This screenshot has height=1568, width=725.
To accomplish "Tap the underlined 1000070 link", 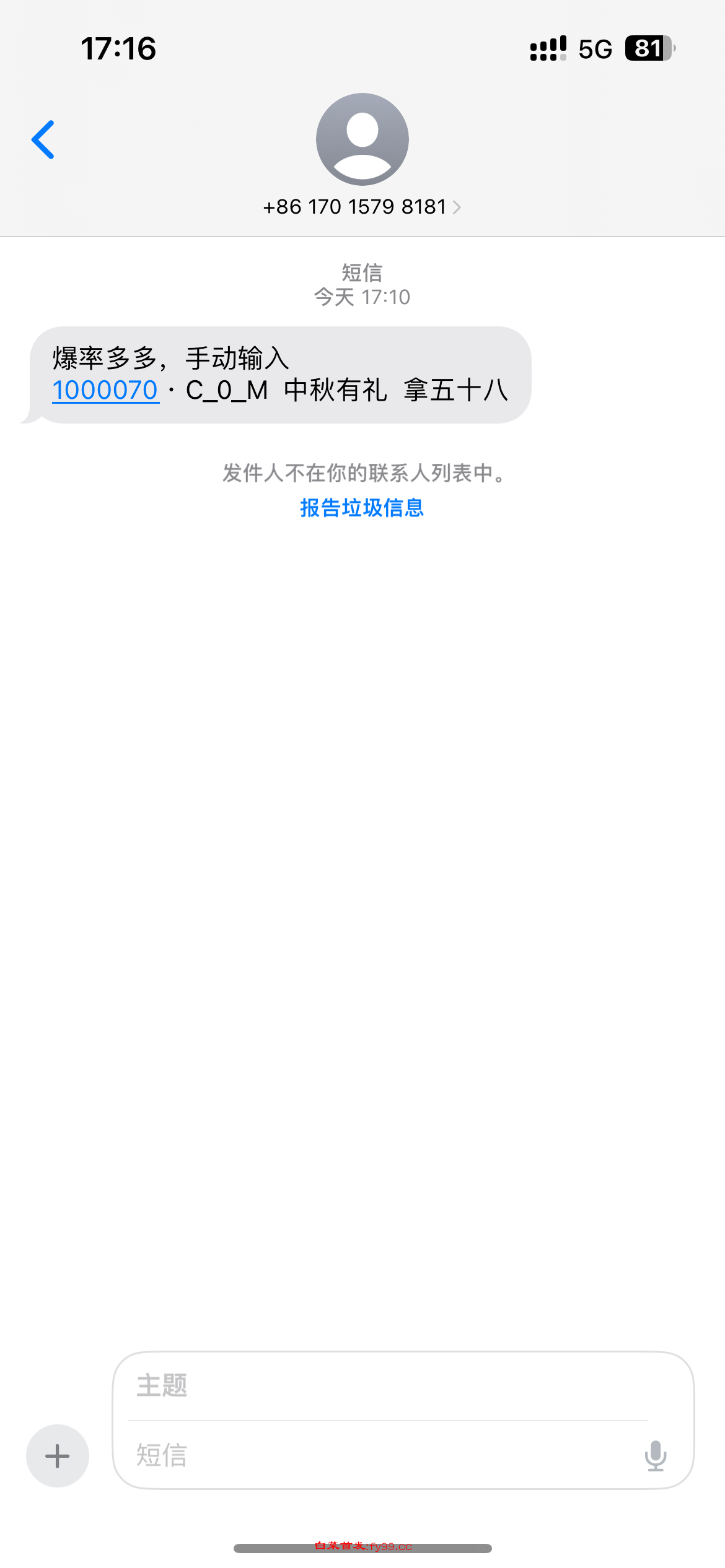I will [x=105, y=391].
